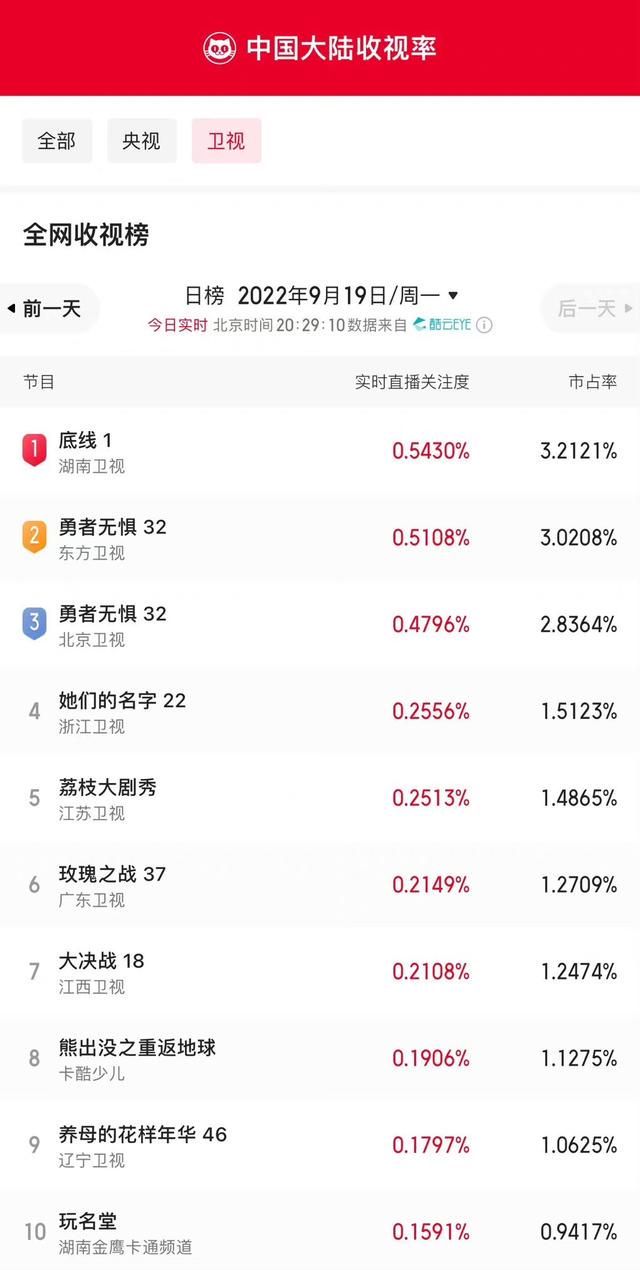View 她们的名字 22 details
This screenshot has height=1270, width=640.
tap(320, 712)
